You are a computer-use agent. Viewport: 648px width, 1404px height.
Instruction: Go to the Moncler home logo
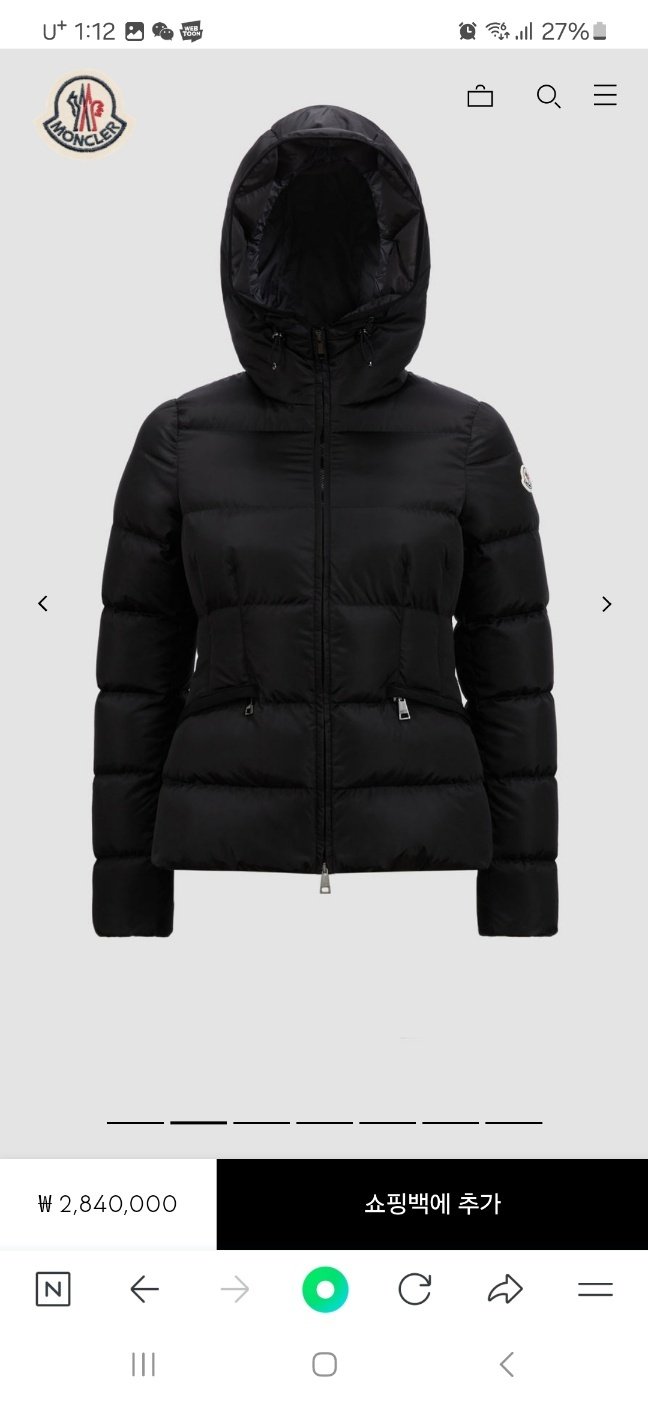(83, 115)
